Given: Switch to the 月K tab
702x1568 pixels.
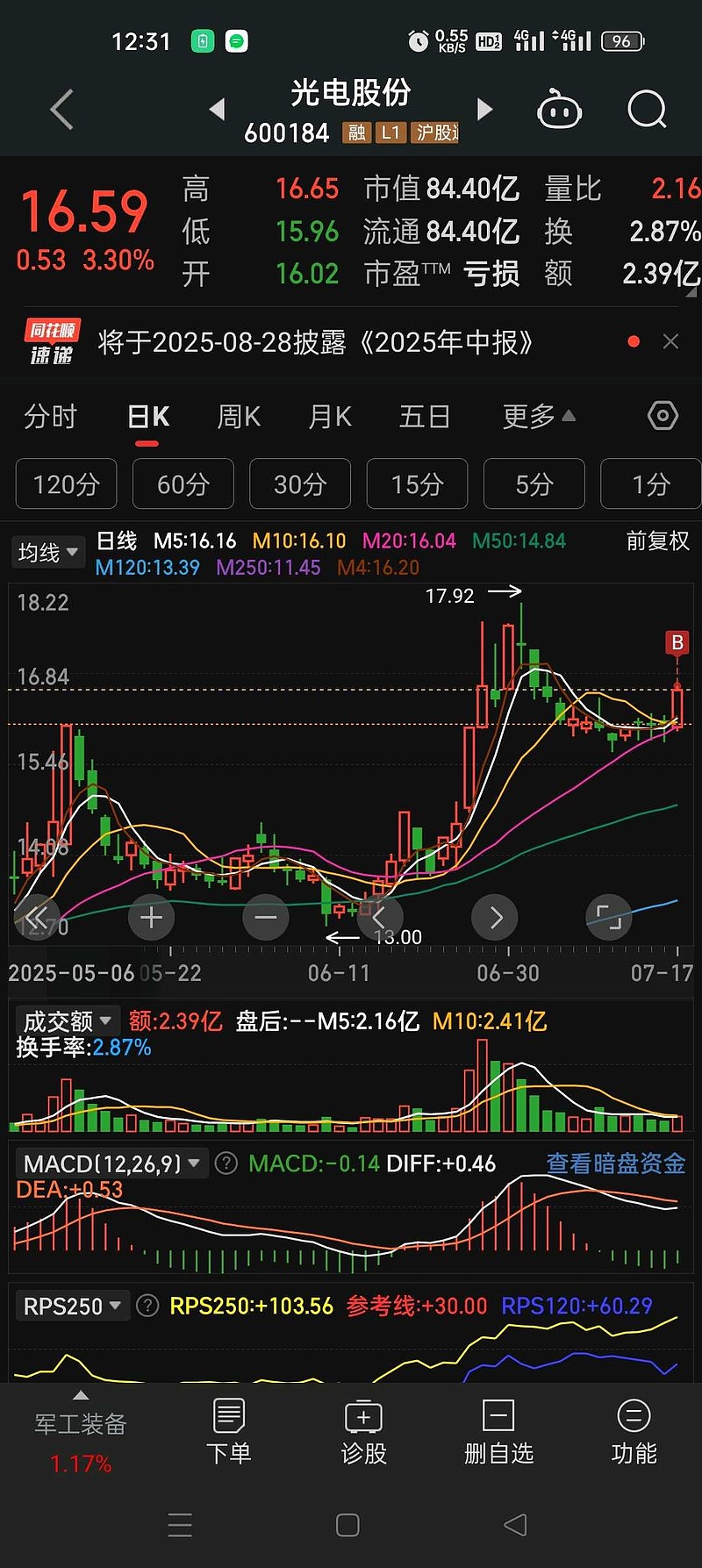Looking at the screenshot, I should (330, 417).
